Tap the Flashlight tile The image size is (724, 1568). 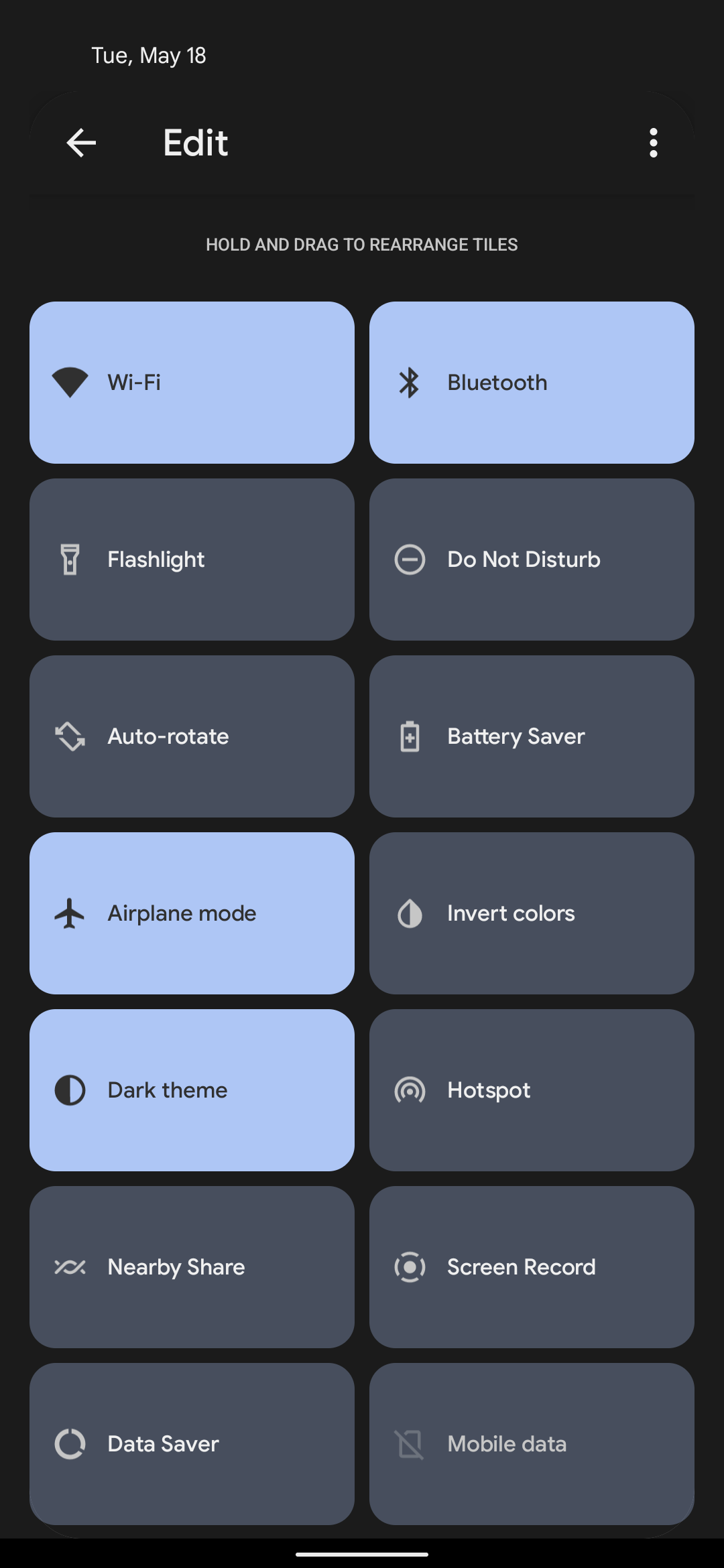pyautogui.click(x=192, y=560)
